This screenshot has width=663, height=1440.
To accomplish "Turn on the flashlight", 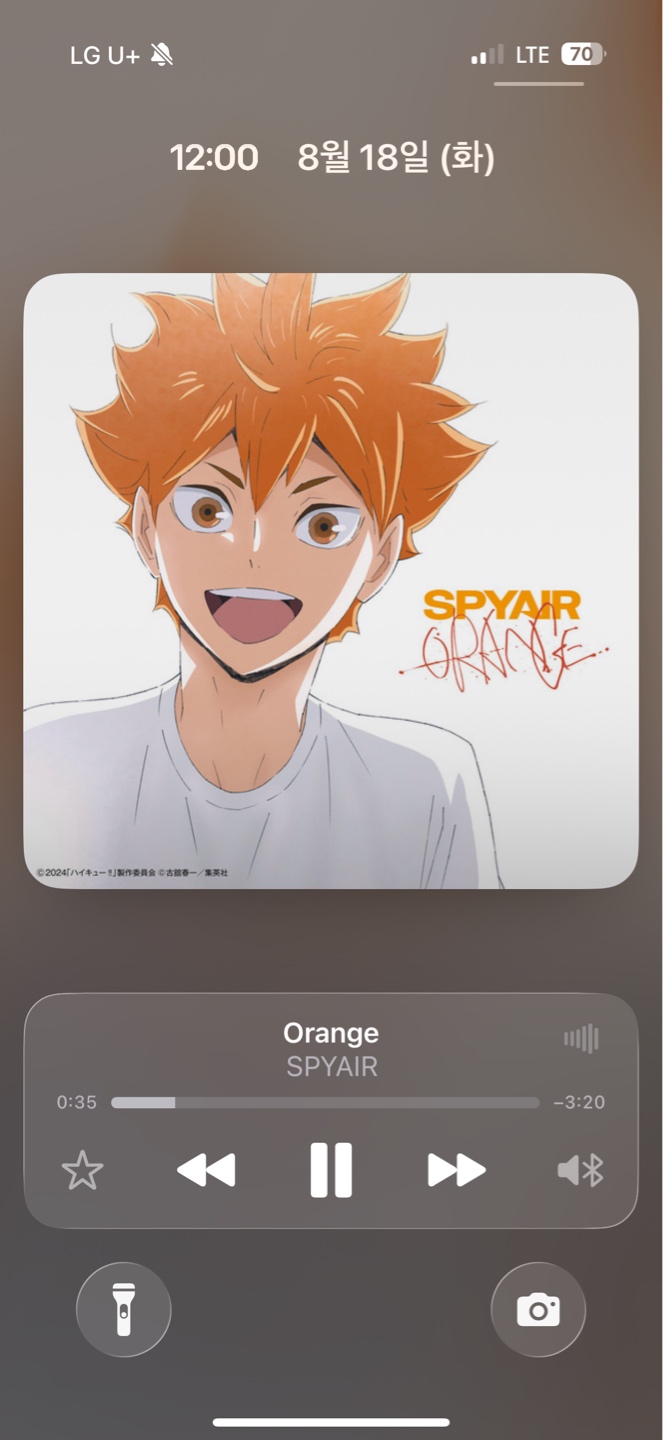I will click(124, 1309).
